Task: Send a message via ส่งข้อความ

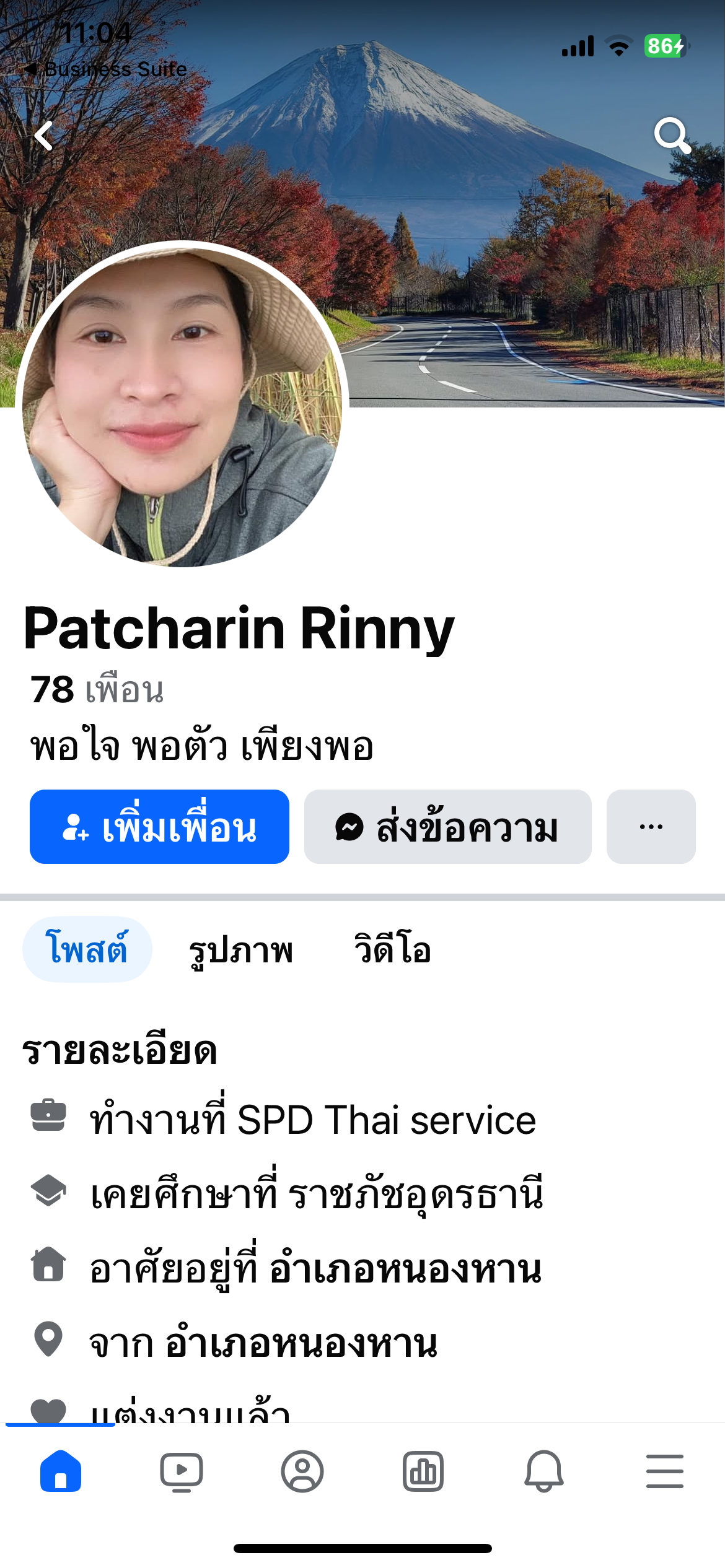Action: pos(447,827)
